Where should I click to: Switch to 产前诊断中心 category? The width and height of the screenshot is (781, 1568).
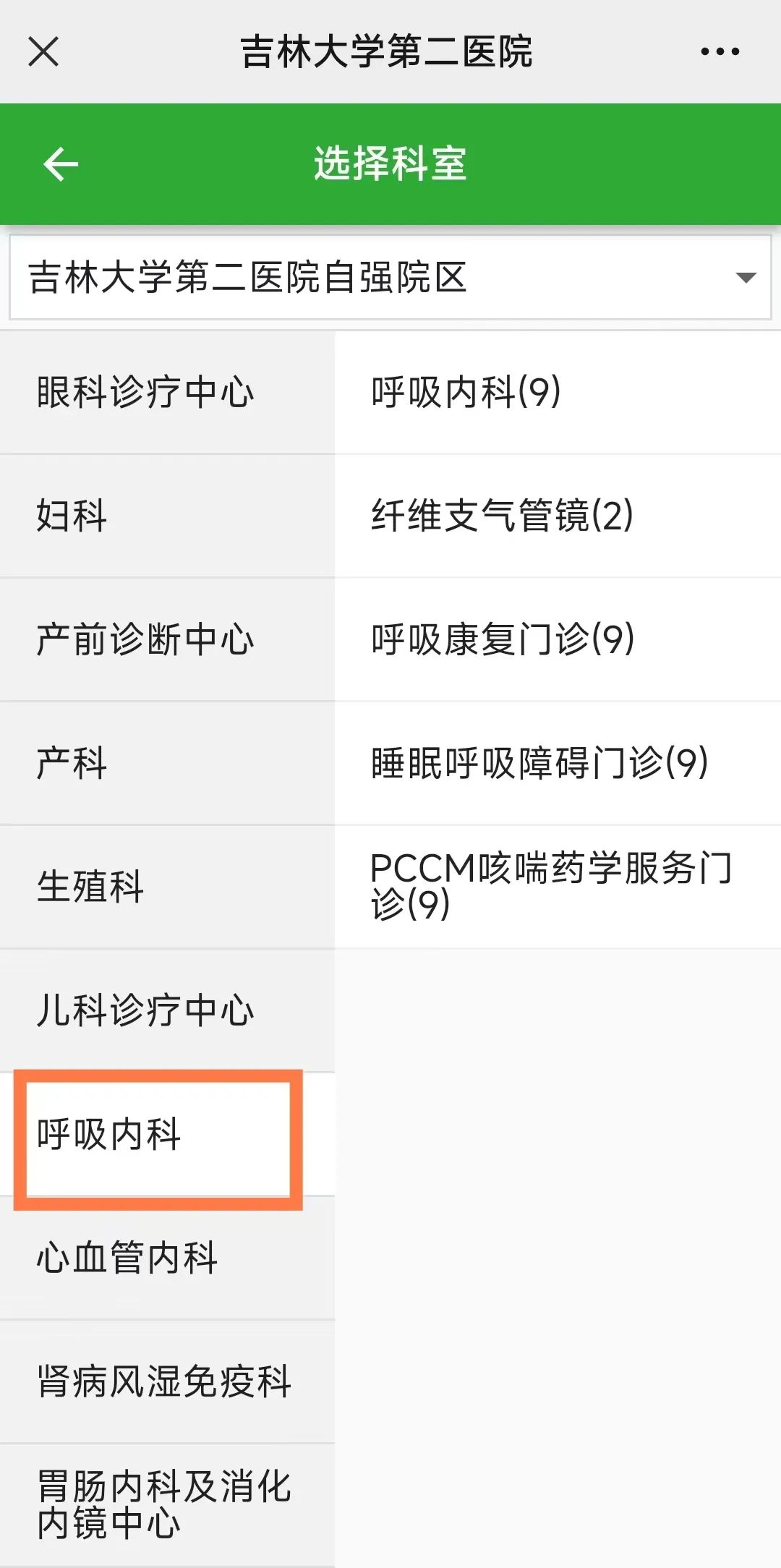pyautogui.click(x=167, y=639)
